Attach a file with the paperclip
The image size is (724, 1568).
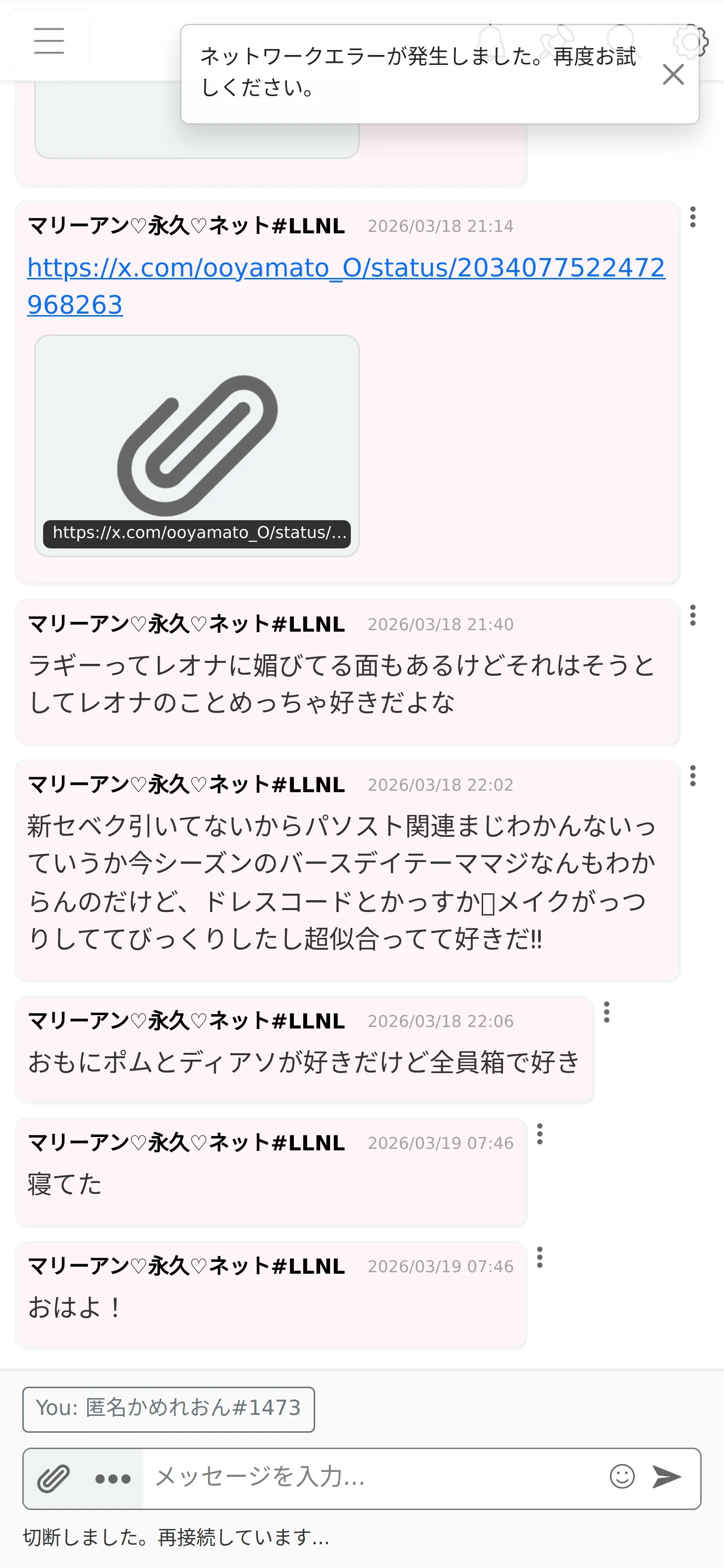[x=54, y=1478]
